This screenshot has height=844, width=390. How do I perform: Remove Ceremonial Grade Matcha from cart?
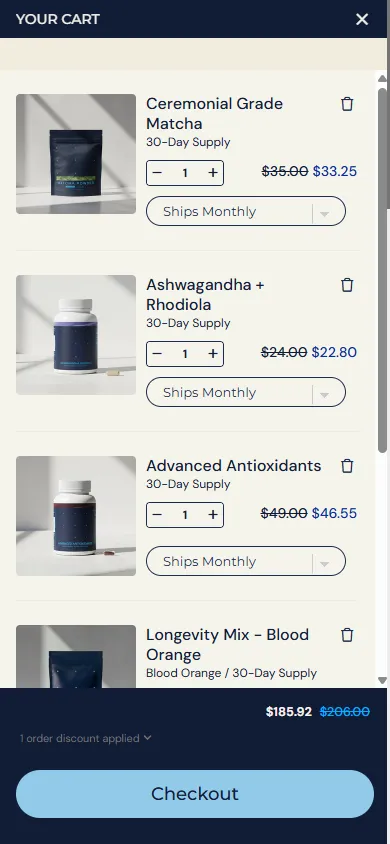[x=348, y=104]
